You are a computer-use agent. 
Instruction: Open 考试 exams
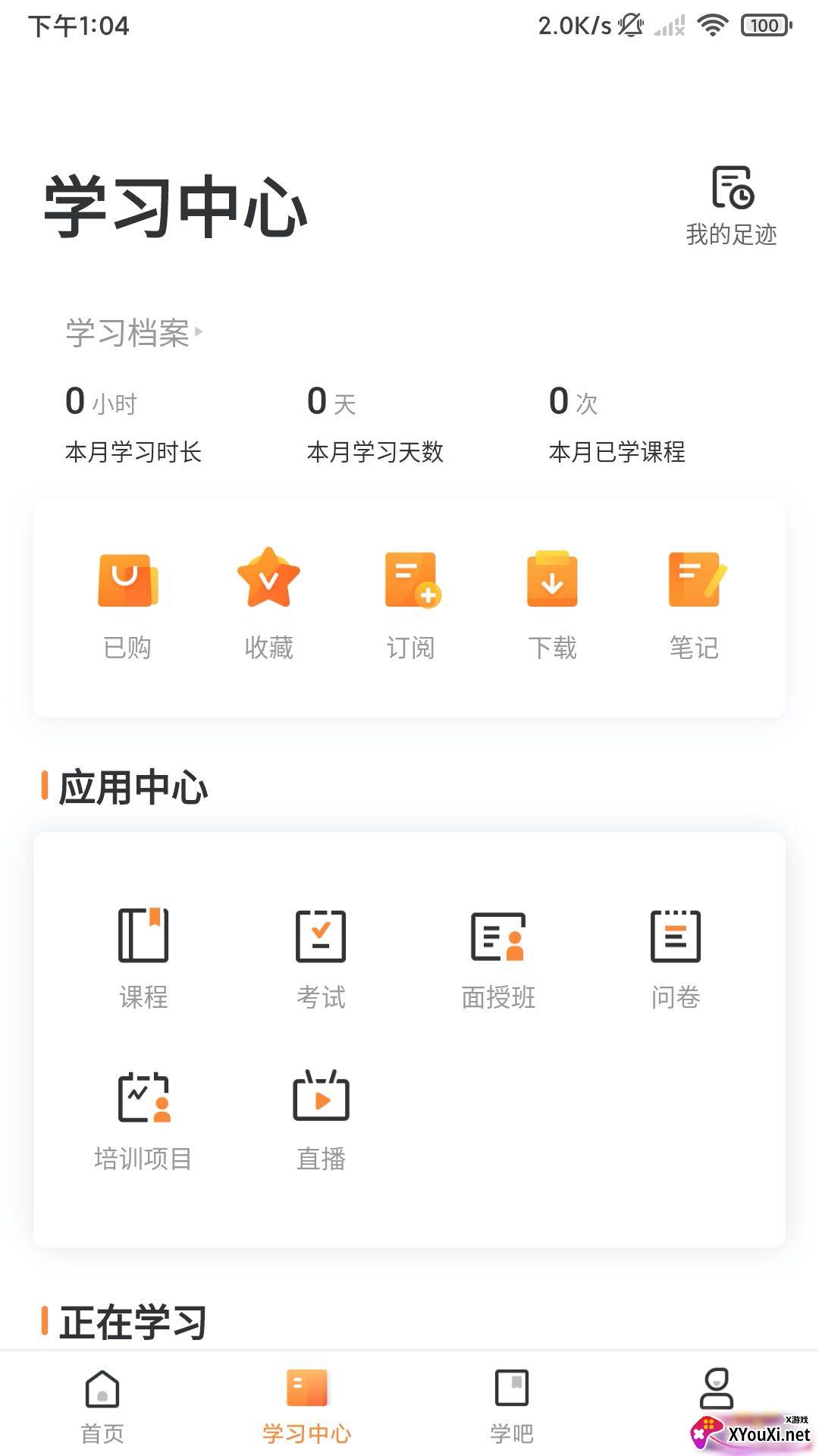321,959
